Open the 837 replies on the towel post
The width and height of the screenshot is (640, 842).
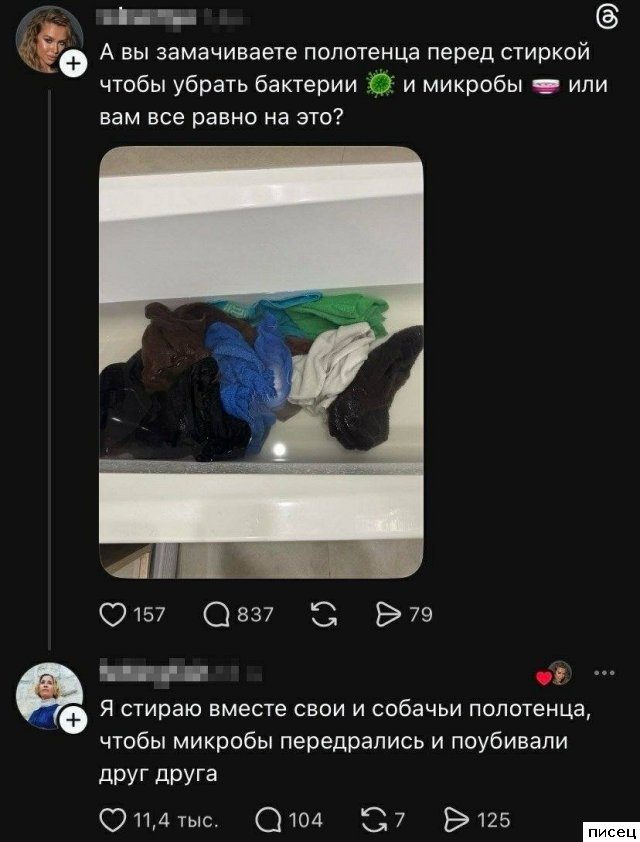(x=215, y=614)
